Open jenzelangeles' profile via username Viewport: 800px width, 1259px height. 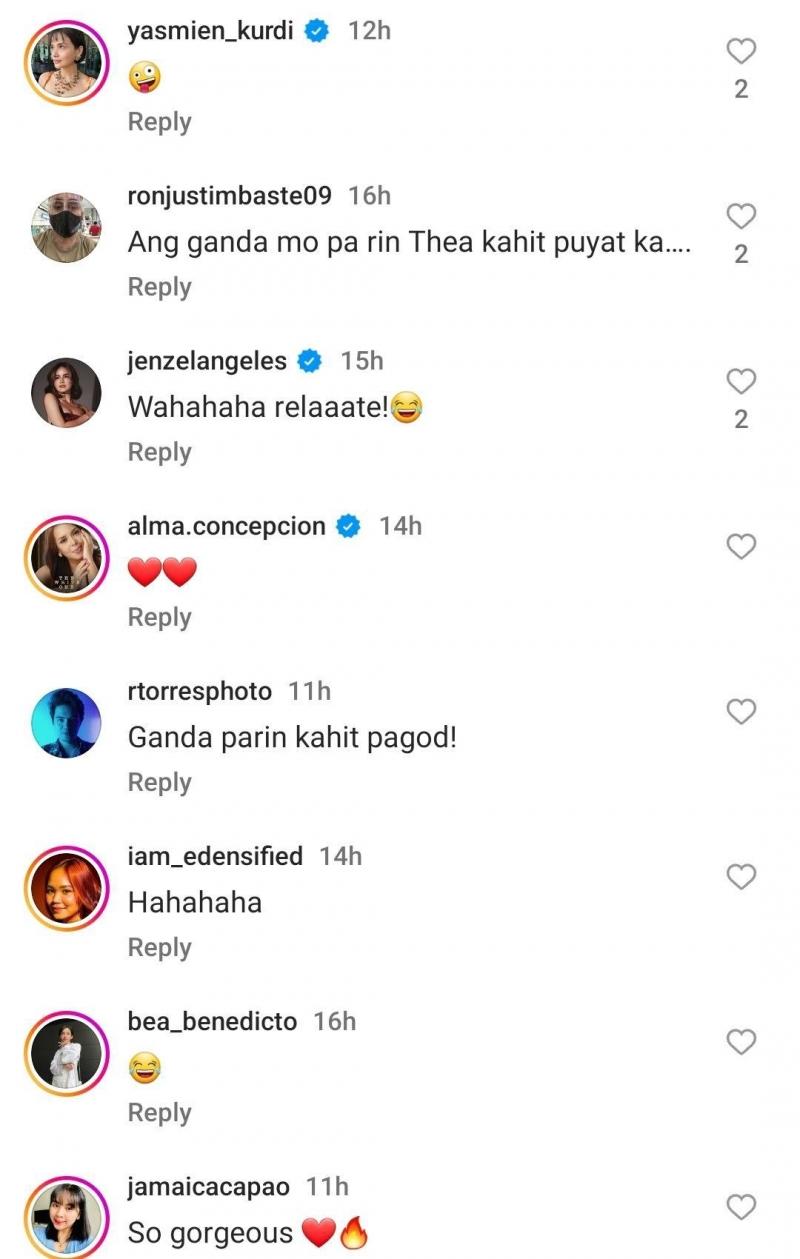[x=207, y=361]
